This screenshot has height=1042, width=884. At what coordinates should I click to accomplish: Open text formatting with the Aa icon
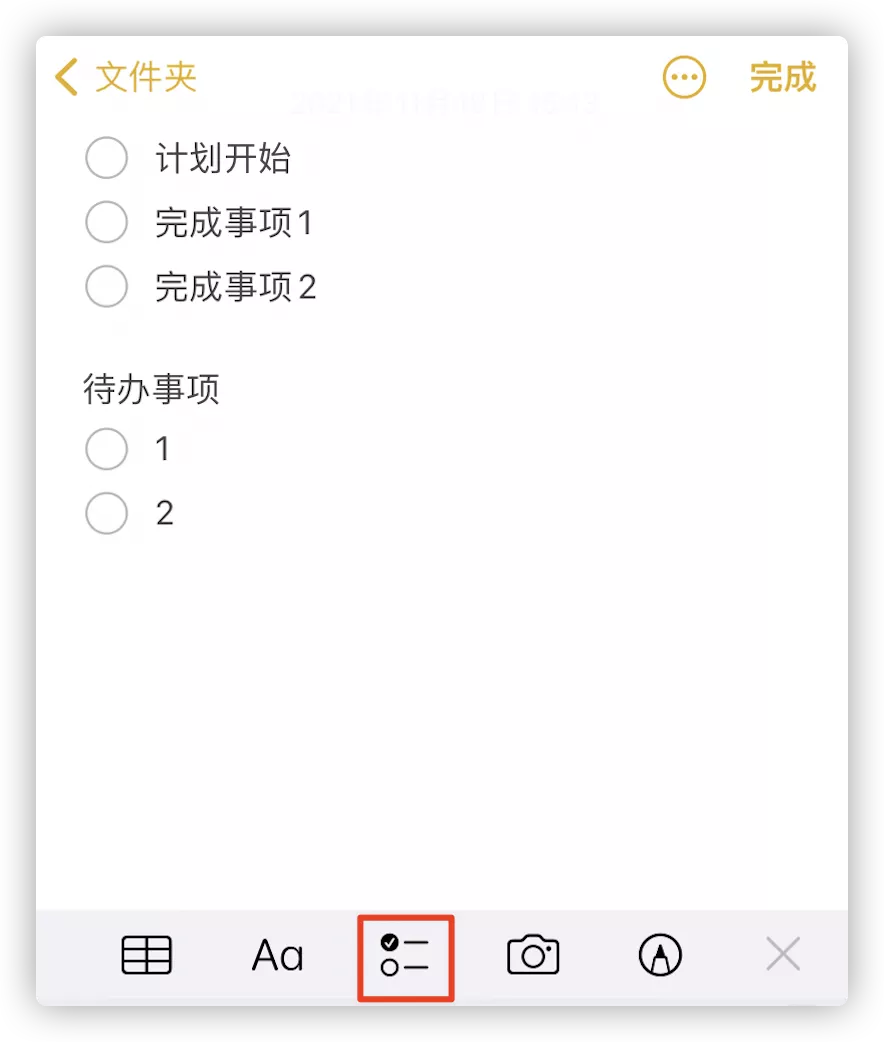(277, 955)
